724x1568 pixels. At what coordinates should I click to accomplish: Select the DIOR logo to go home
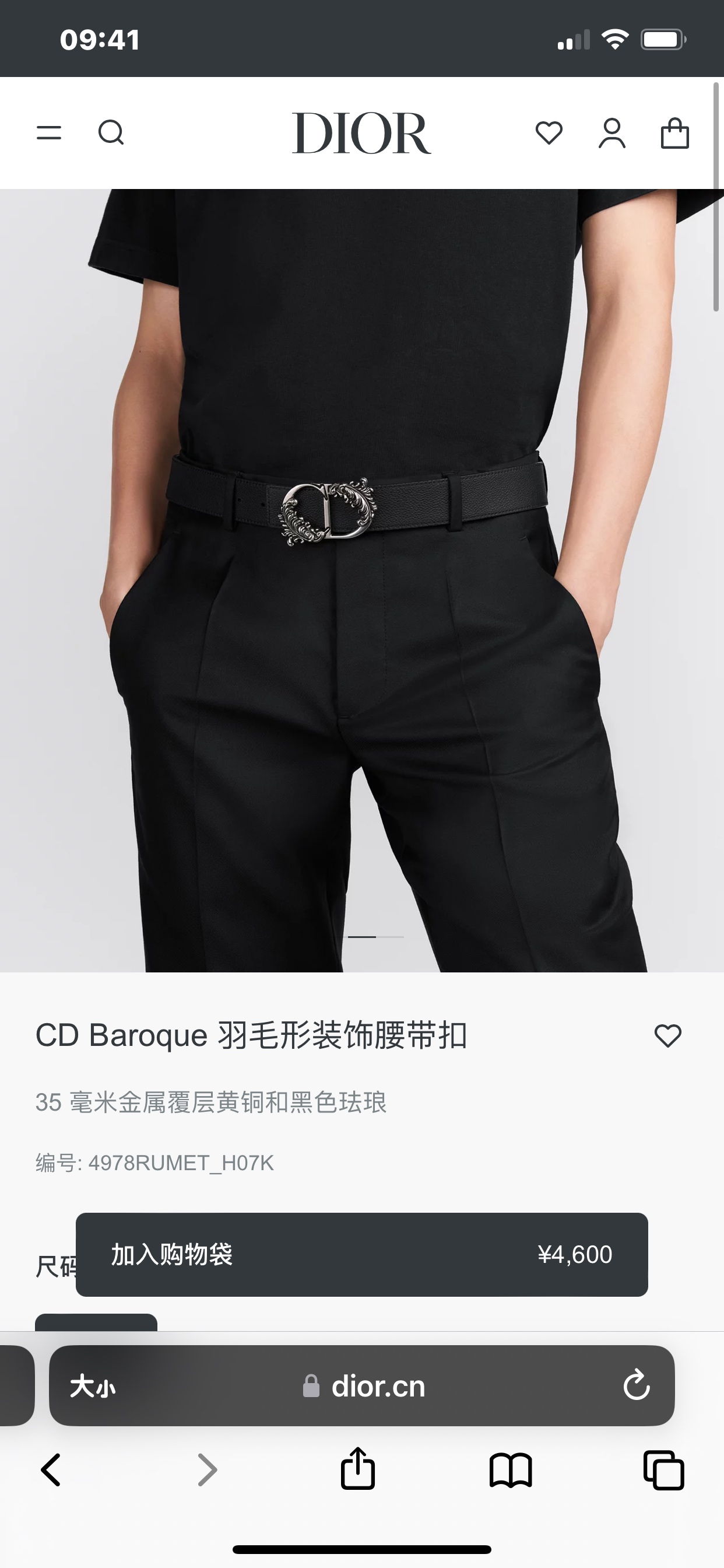361,134
